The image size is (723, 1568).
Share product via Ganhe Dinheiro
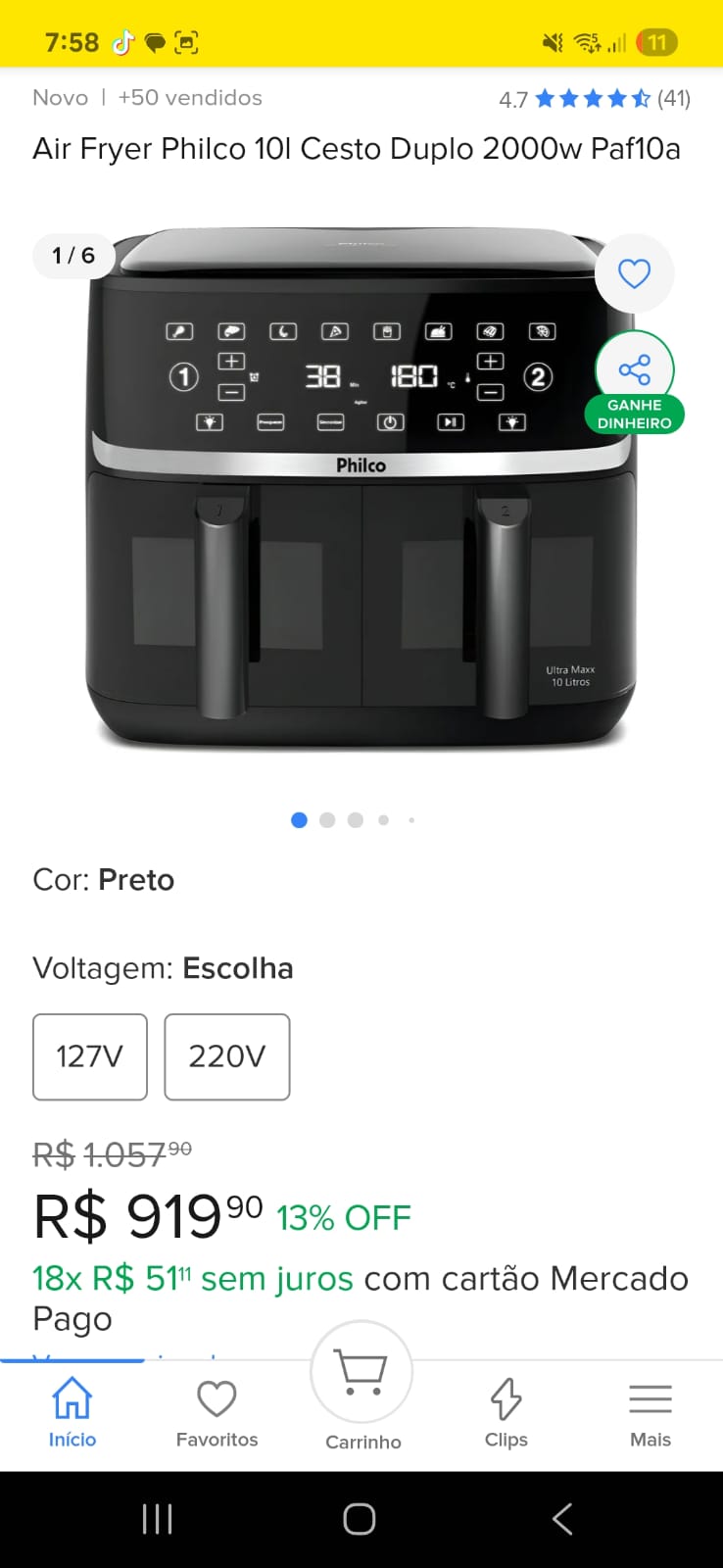point(635,380)
